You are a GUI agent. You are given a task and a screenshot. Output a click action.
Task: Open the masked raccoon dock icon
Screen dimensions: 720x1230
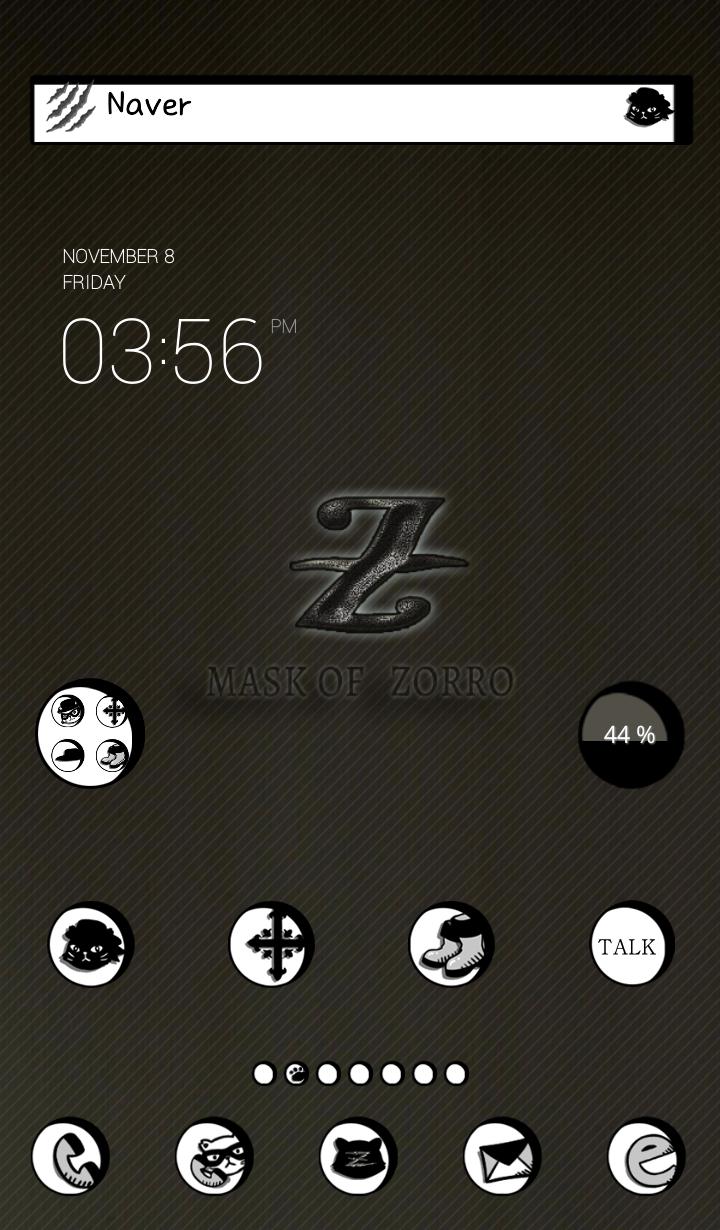coord(213,1157)
